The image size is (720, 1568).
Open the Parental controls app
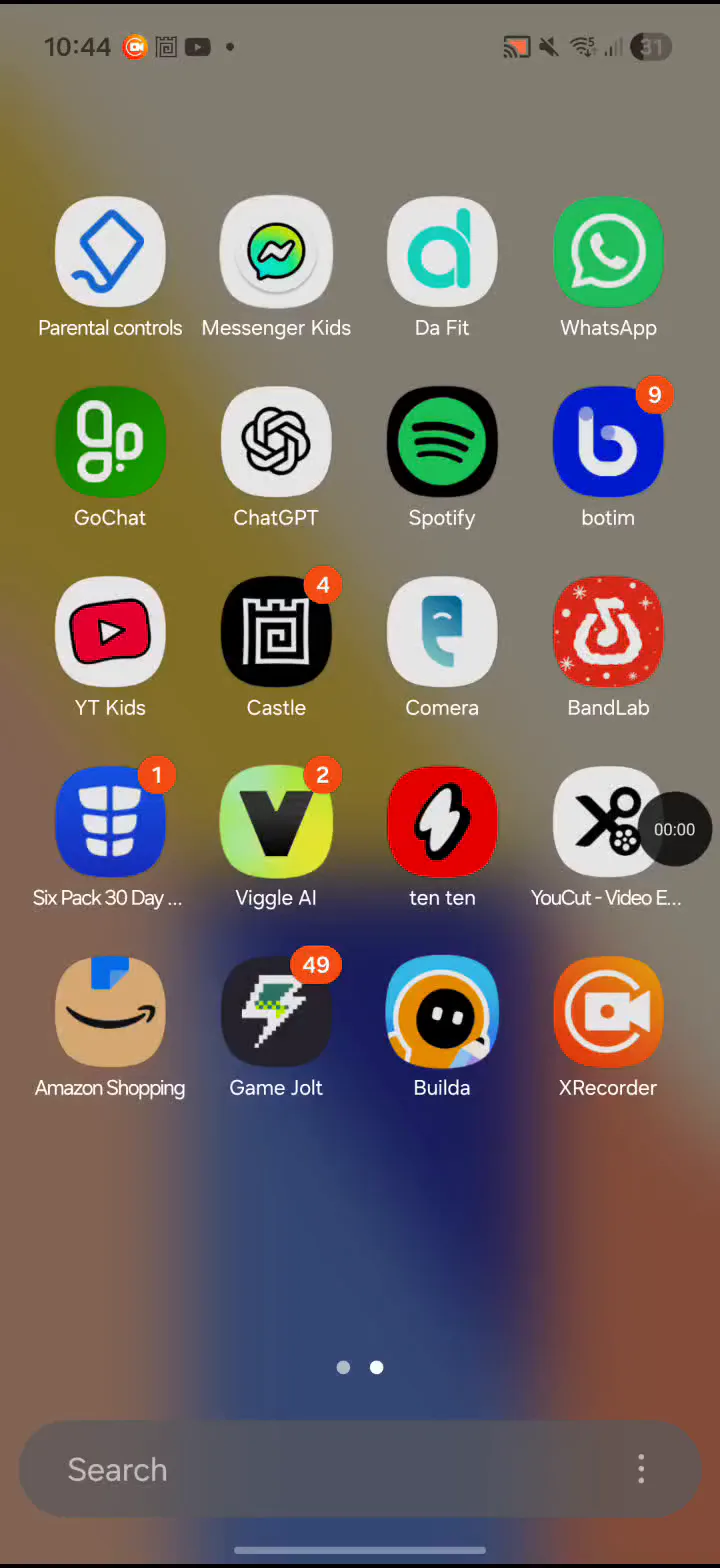pos(110,252)
